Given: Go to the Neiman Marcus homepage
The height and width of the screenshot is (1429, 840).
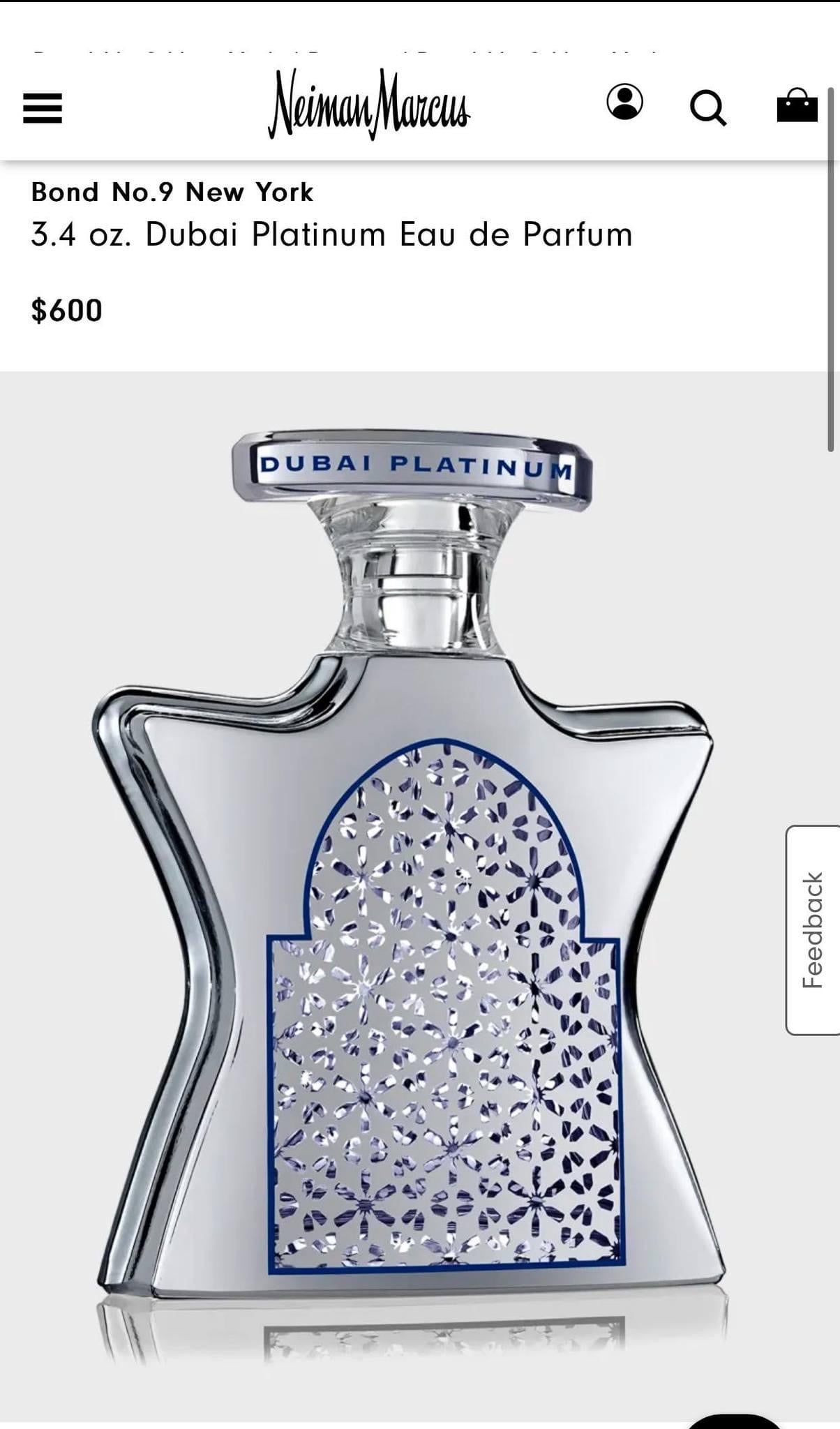Looking at the screenshot, I should coord(370,105).
